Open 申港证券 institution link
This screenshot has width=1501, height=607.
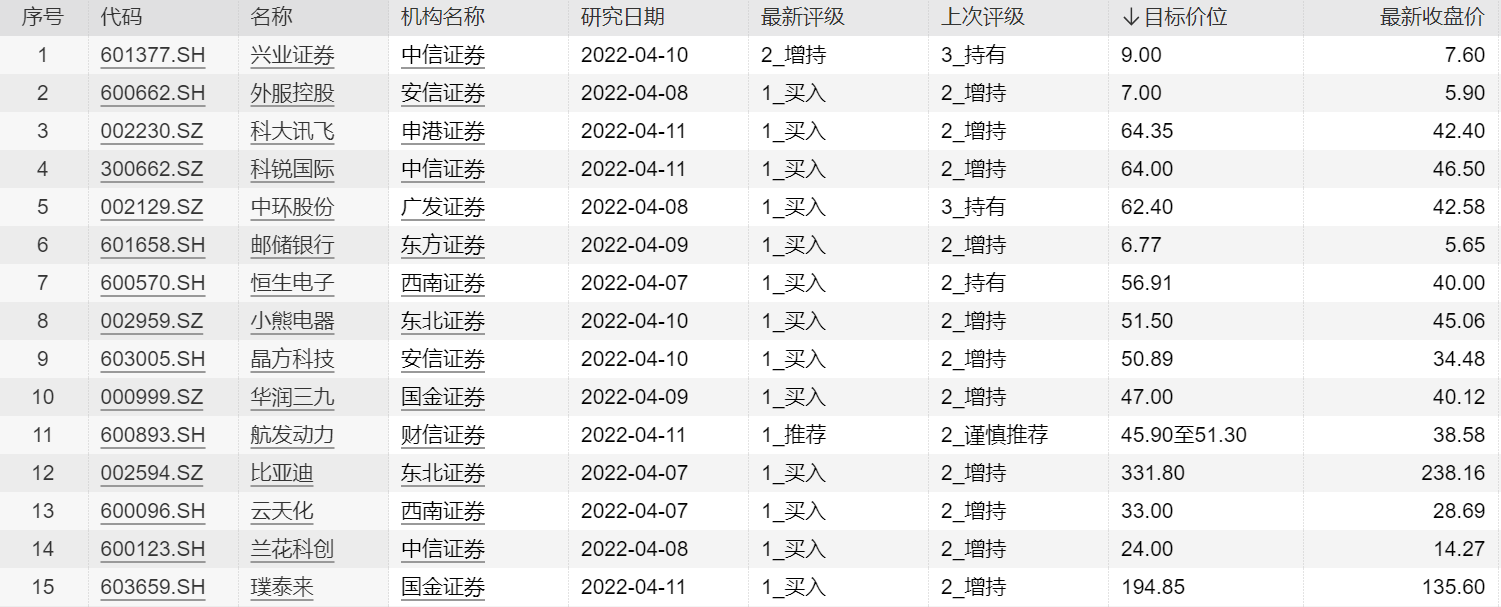[x=443, y=131]
